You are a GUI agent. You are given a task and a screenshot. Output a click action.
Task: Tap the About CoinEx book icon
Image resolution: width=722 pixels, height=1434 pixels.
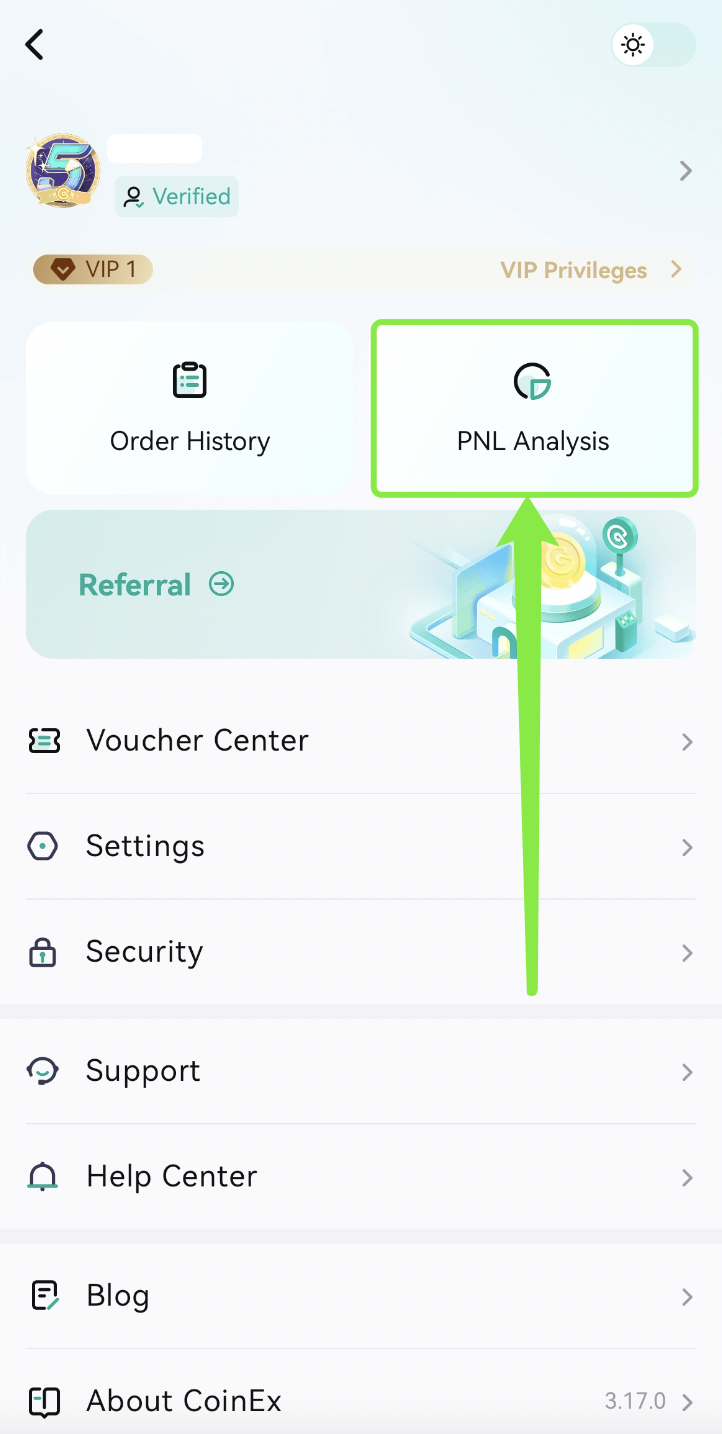coord(45,1401)
